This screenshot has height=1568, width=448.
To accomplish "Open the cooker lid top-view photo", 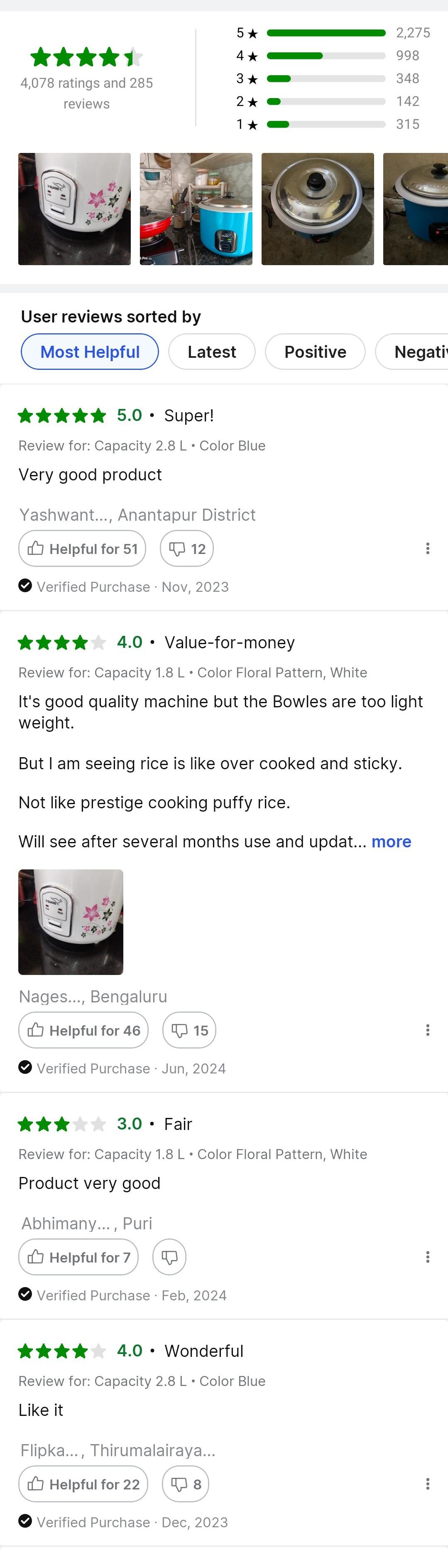I will 317,209.
